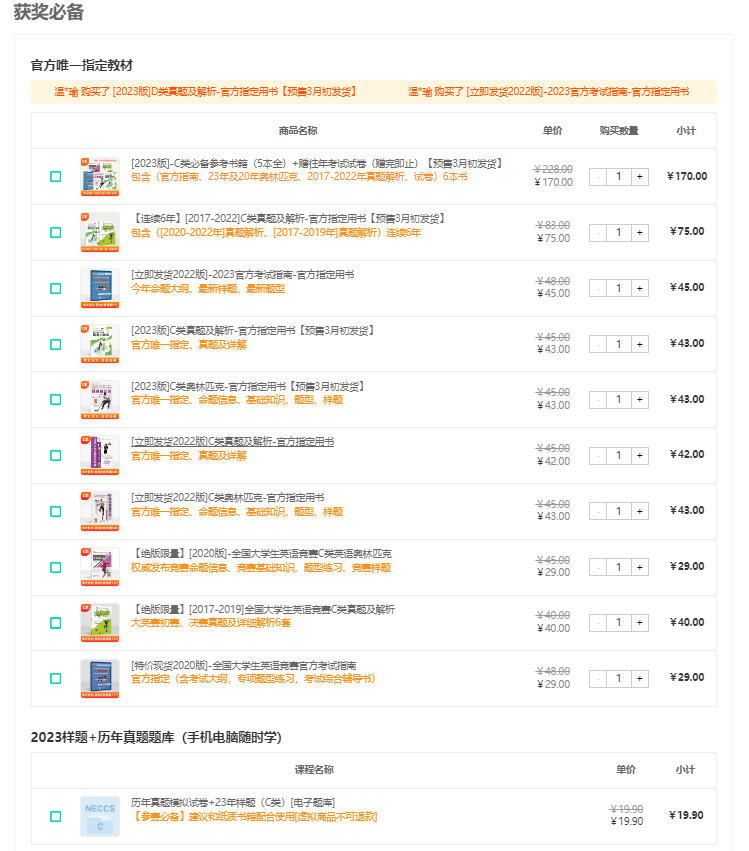749x851 pixels.
Task: Select the 历年真题模拟试卷 电子题库 course
Action: (x=56, y=816)
